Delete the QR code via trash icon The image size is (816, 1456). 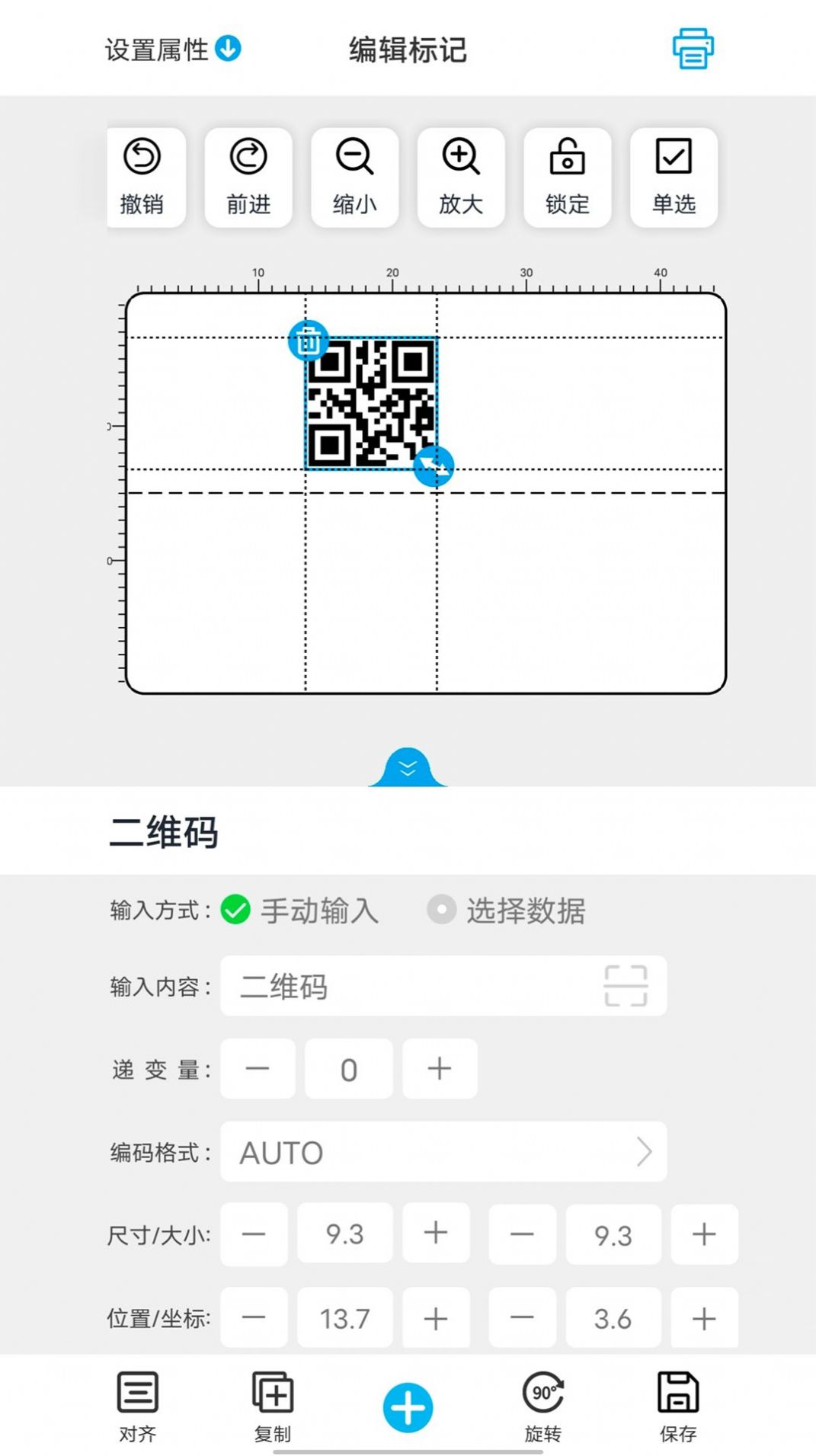coord(308,341)
